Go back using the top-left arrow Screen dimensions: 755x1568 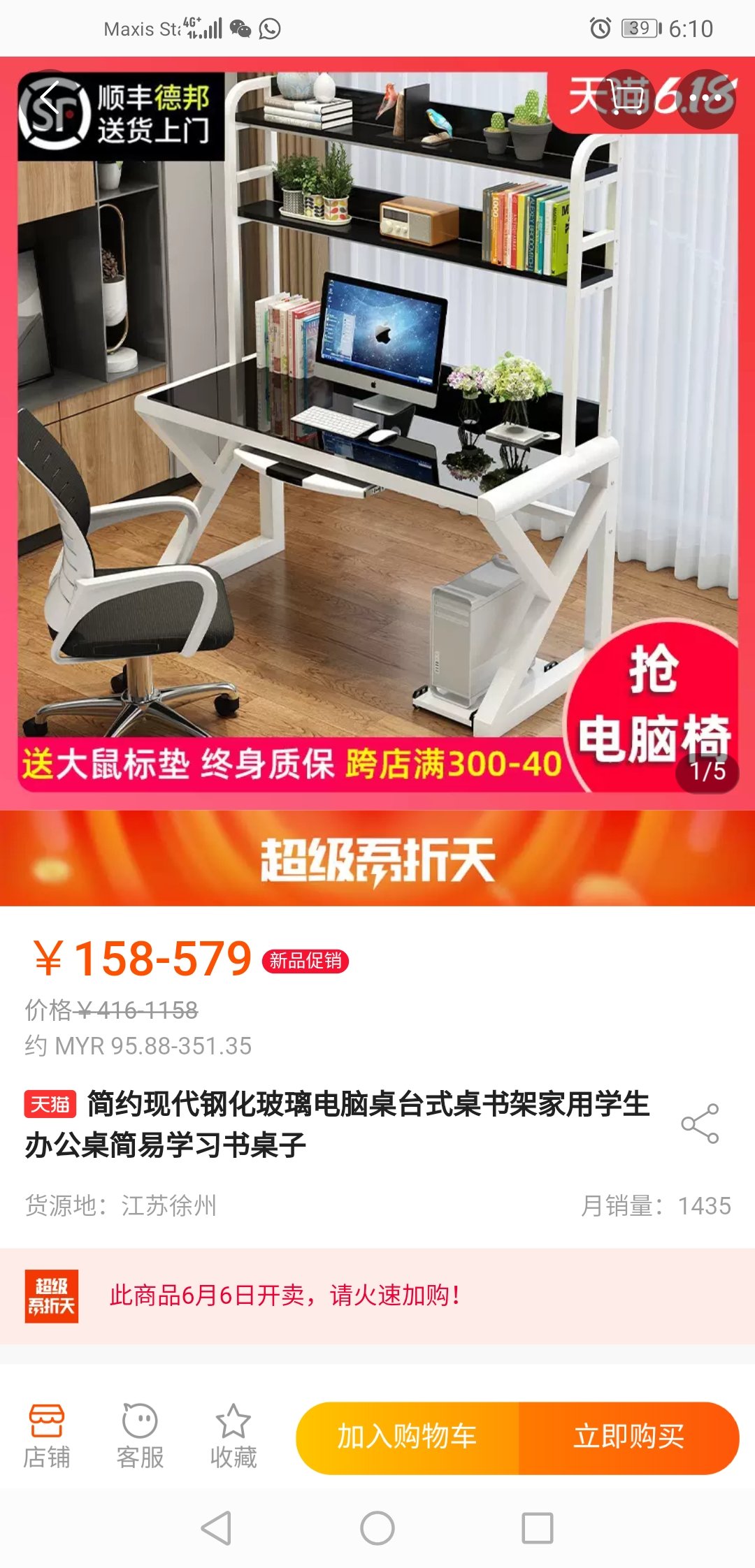(x=49, y=99)
